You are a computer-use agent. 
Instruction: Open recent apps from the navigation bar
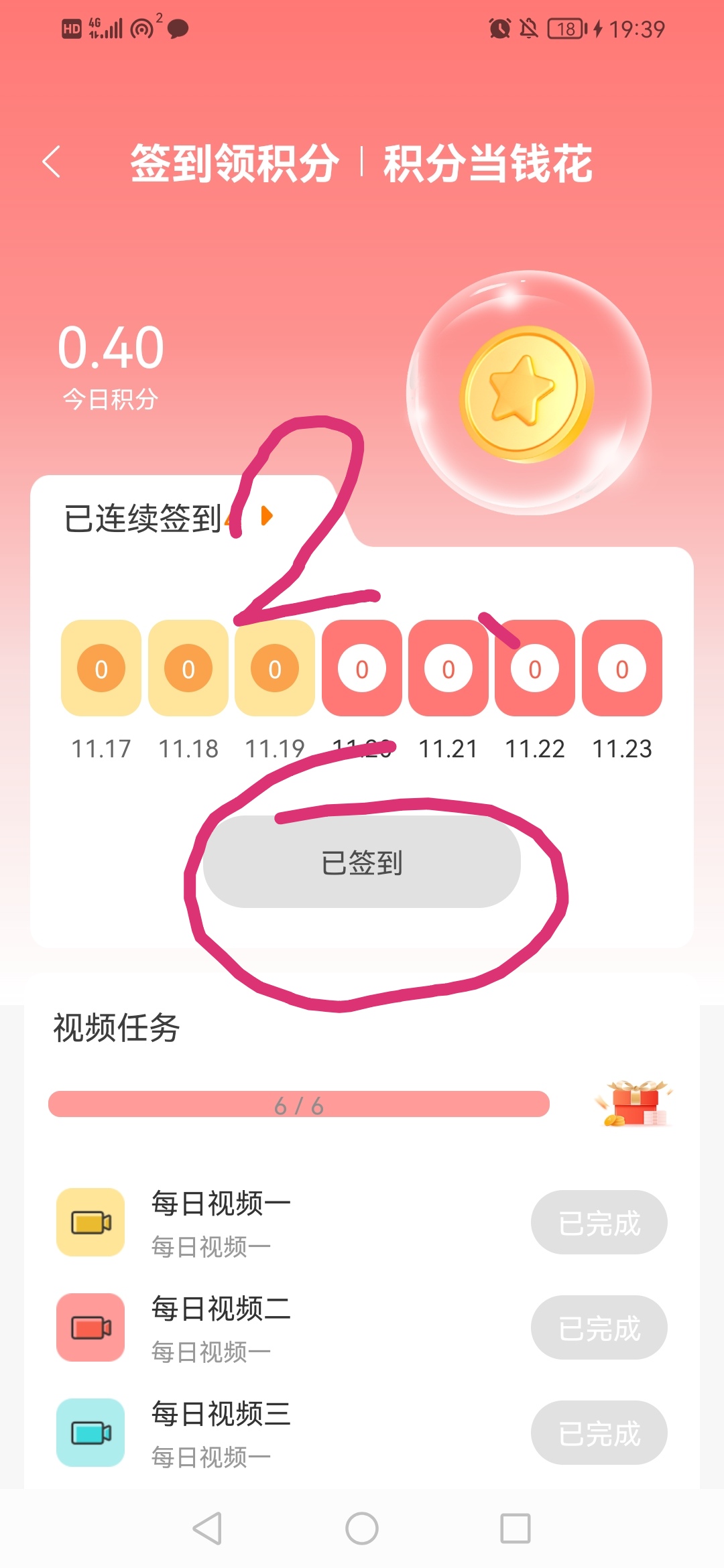515,1529
